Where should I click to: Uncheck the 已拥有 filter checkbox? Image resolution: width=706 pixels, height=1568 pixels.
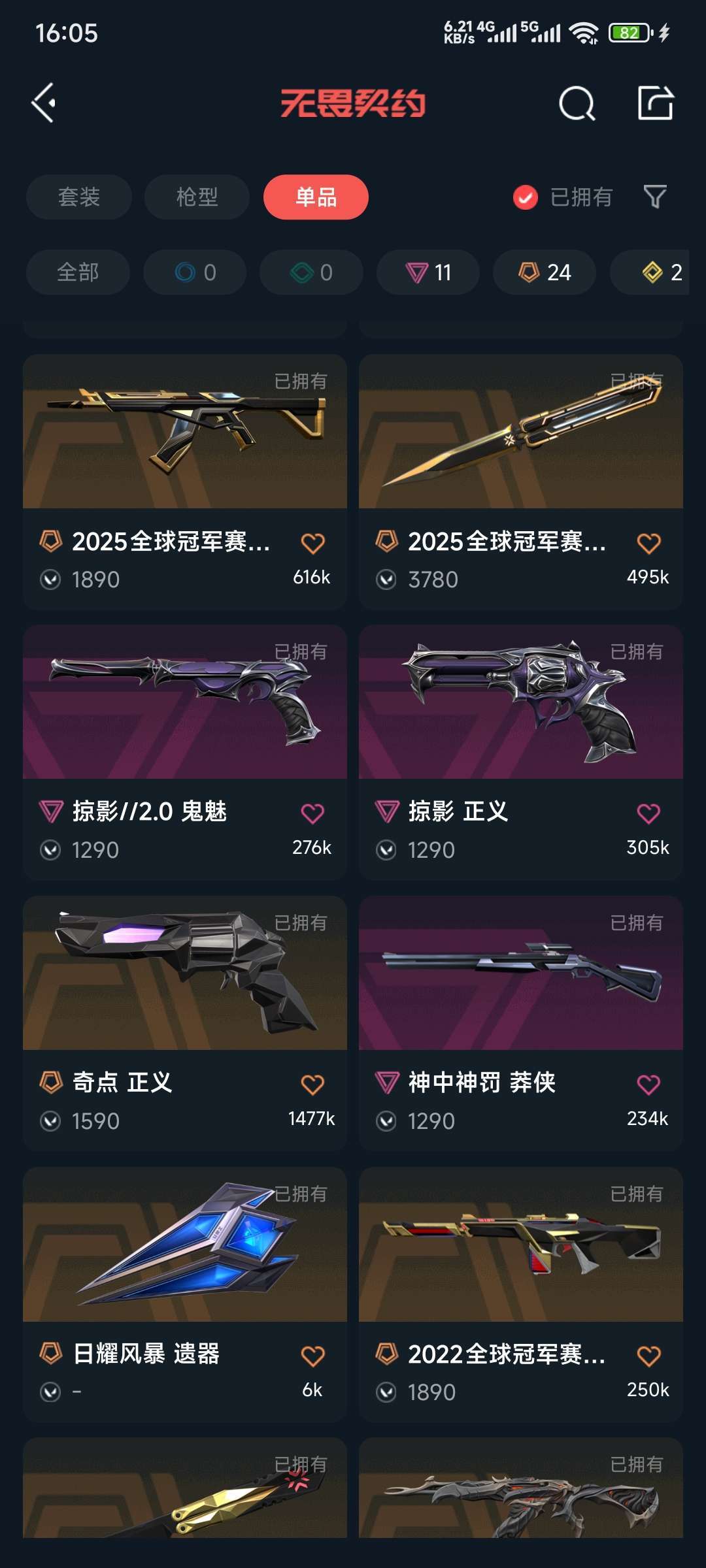click(526, 197)
